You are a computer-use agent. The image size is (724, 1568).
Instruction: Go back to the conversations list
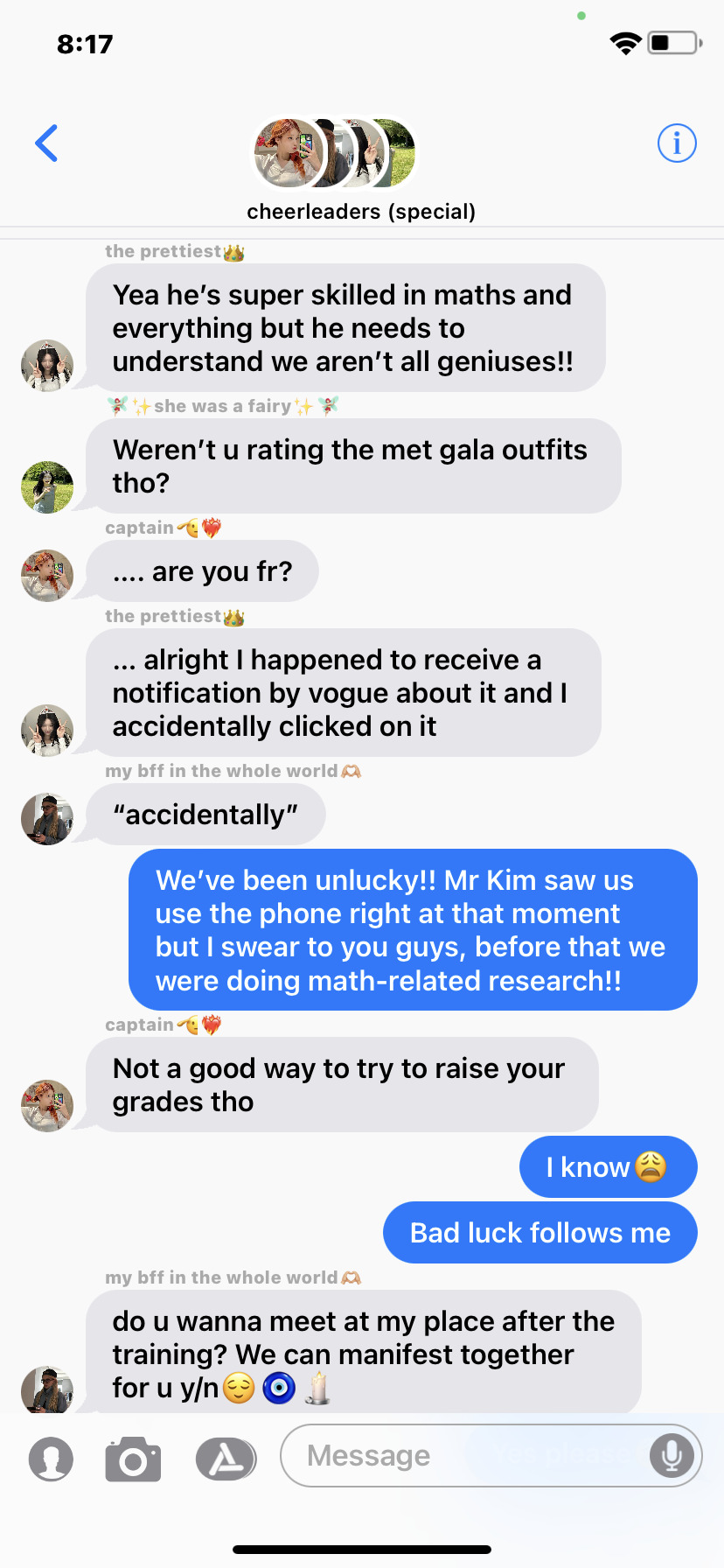[x=46, y=143]
